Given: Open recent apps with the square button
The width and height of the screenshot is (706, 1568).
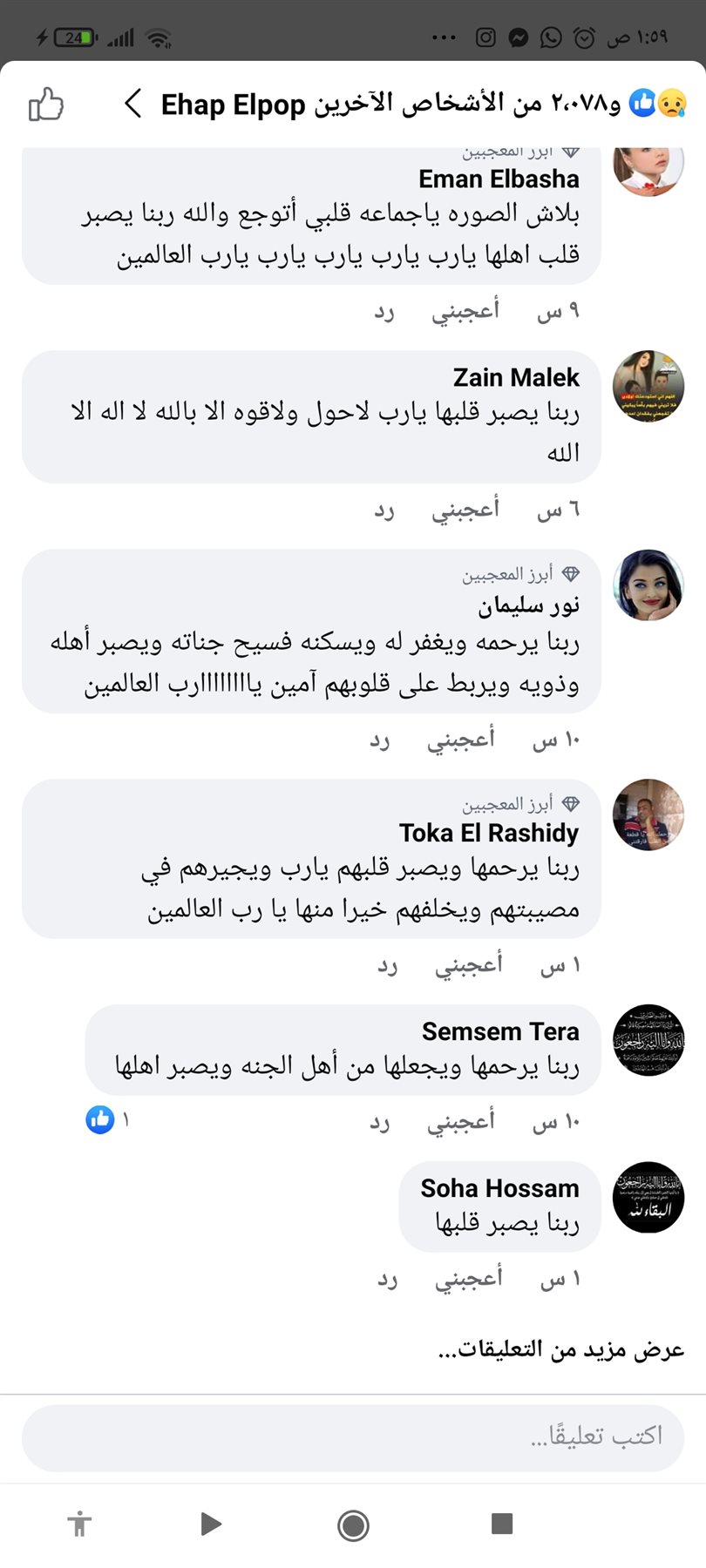Looking at the screenshot, I should pos(502,1524).
